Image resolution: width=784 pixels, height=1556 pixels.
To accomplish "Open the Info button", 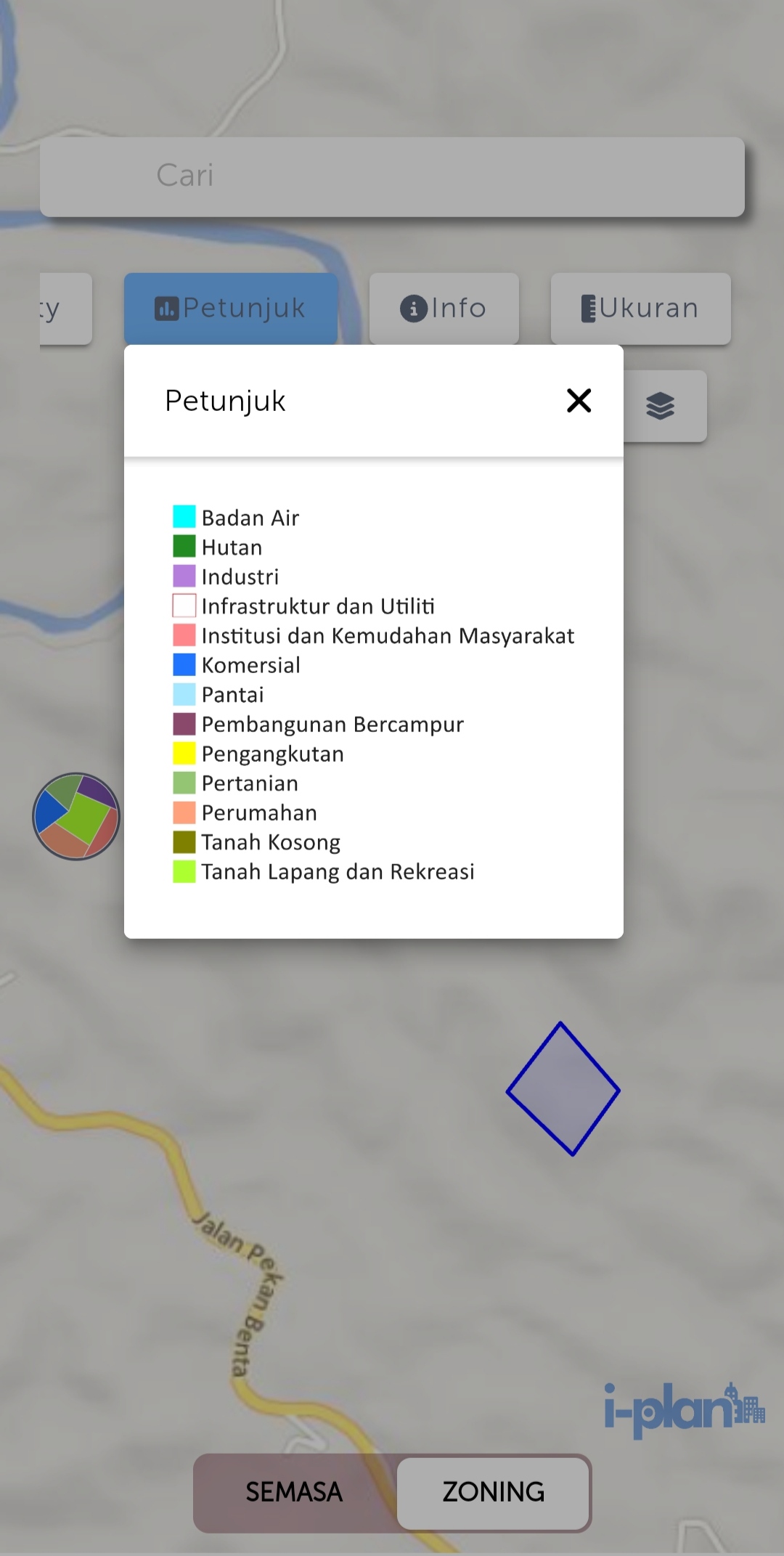I will pos(444,308).
